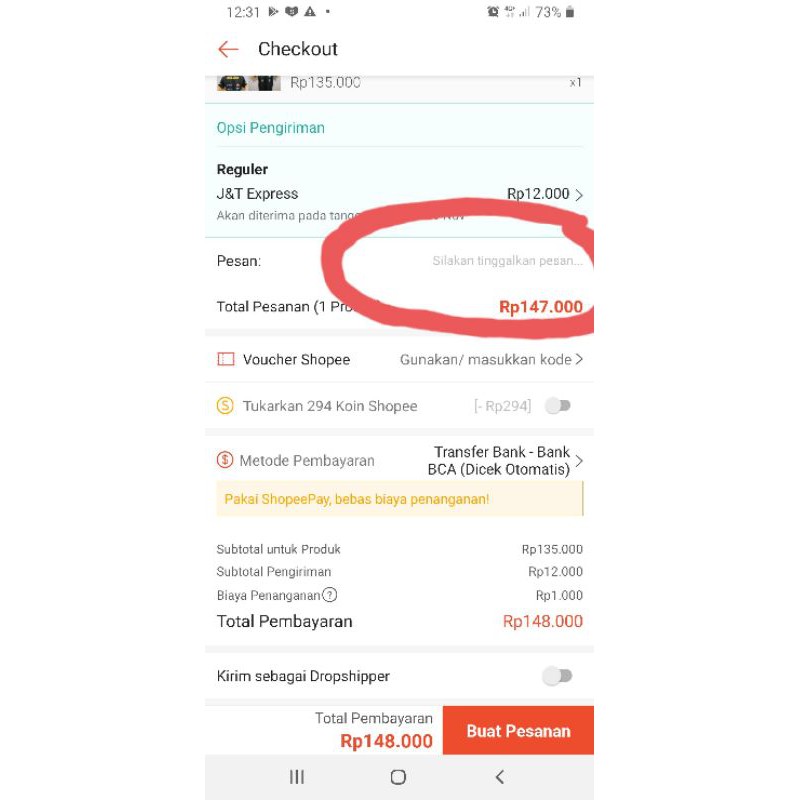Open Biaya Penanganan help icon

click(x=330, y=595)
